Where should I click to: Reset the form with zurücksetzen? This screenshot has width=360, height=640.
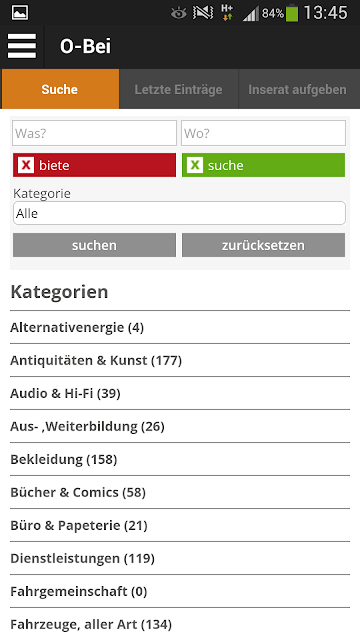click(x=263, y=245)
